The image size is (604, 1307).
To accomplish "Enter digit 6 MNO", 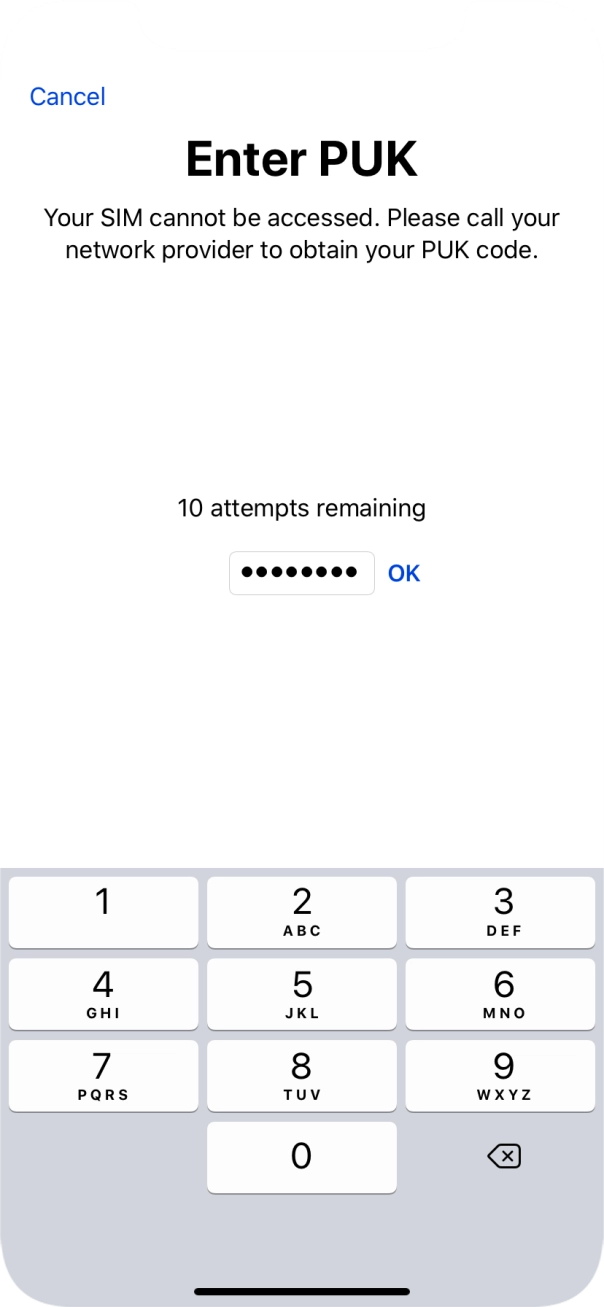I will point(503,994).
